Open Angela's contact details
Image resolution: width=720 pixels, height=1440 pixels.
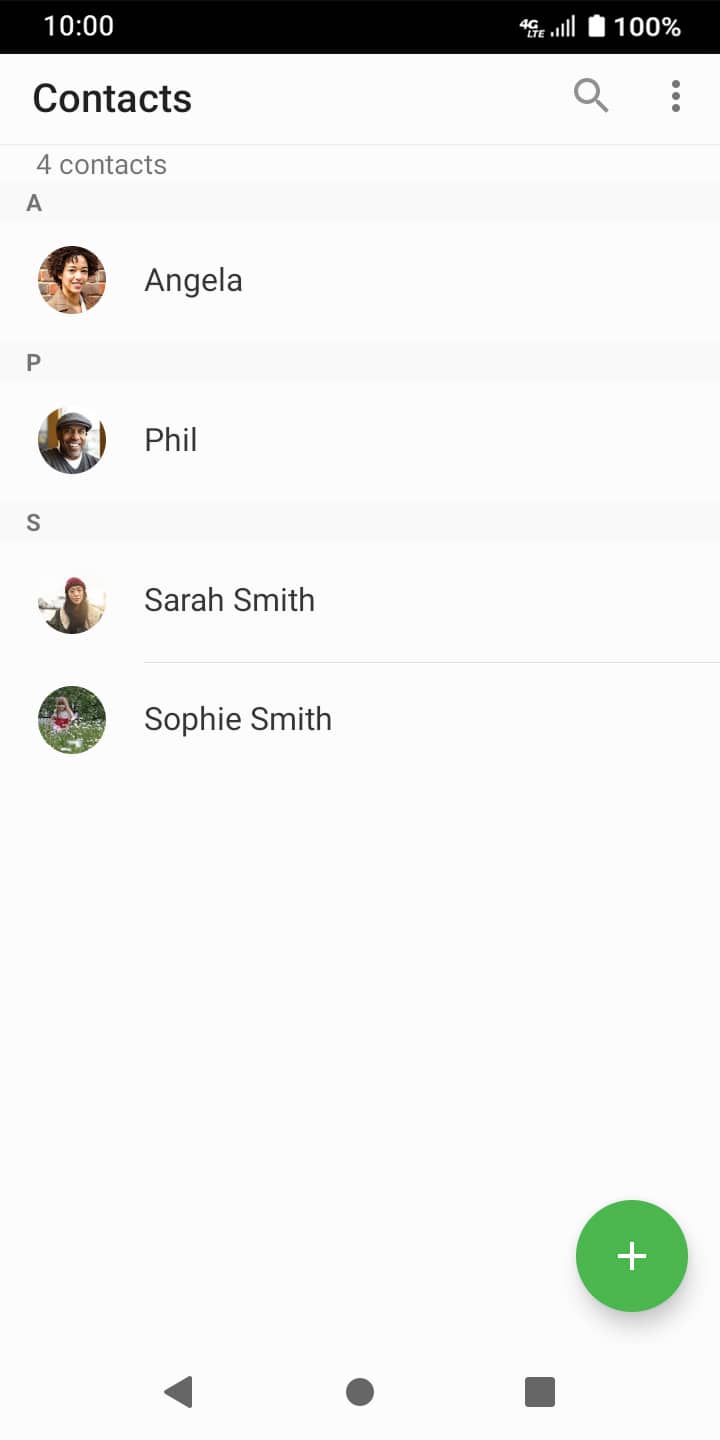tap(360, 280)
